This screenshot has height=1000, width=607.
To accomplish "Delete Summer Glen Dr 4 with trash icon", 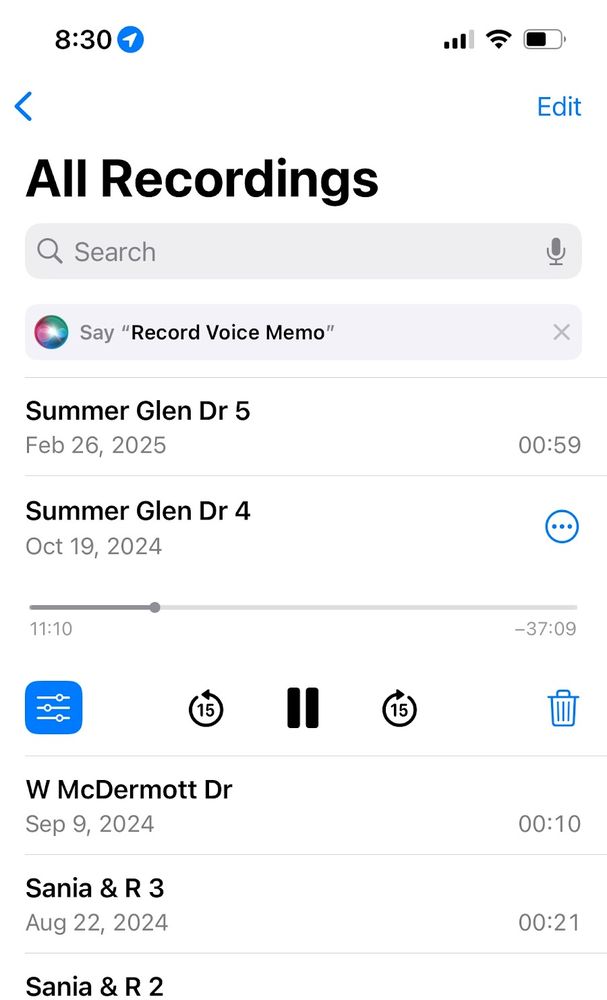I will click(x=563, y=709).
